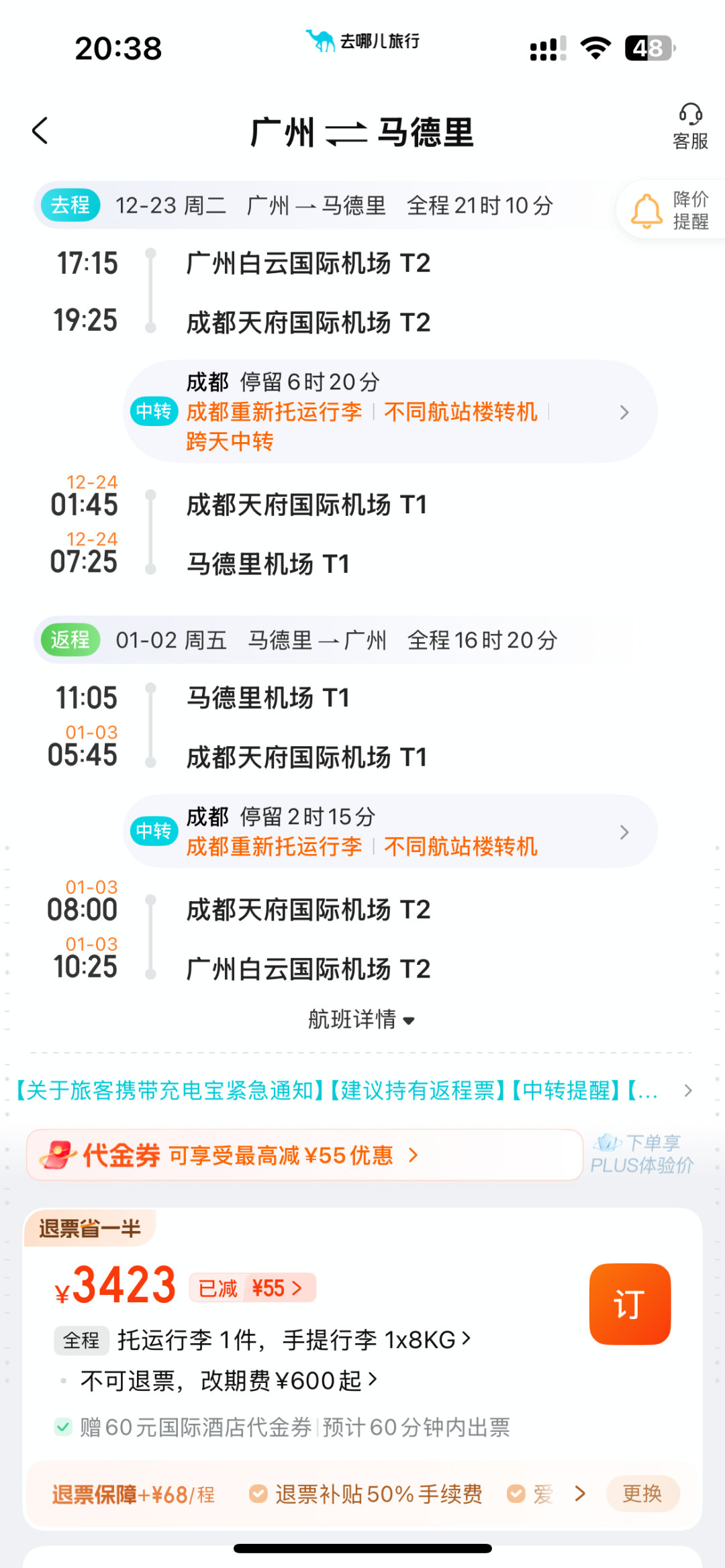The image size is (725, 1568).
Task: Open 客服 customer service
Action: tap(690, 126)
